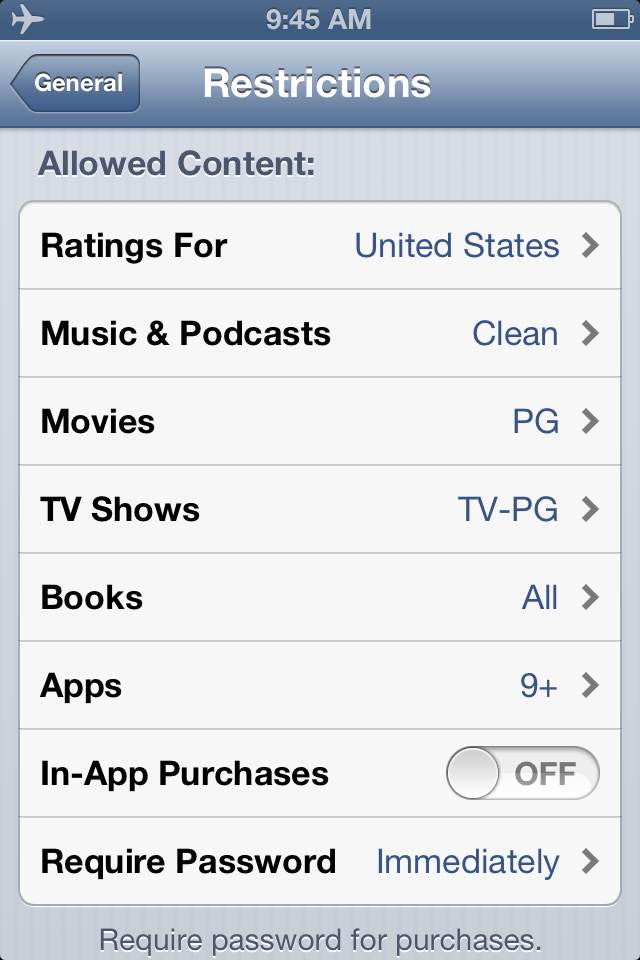Go back to General settings
Screen dimensions: 640x960
[76, 84]
